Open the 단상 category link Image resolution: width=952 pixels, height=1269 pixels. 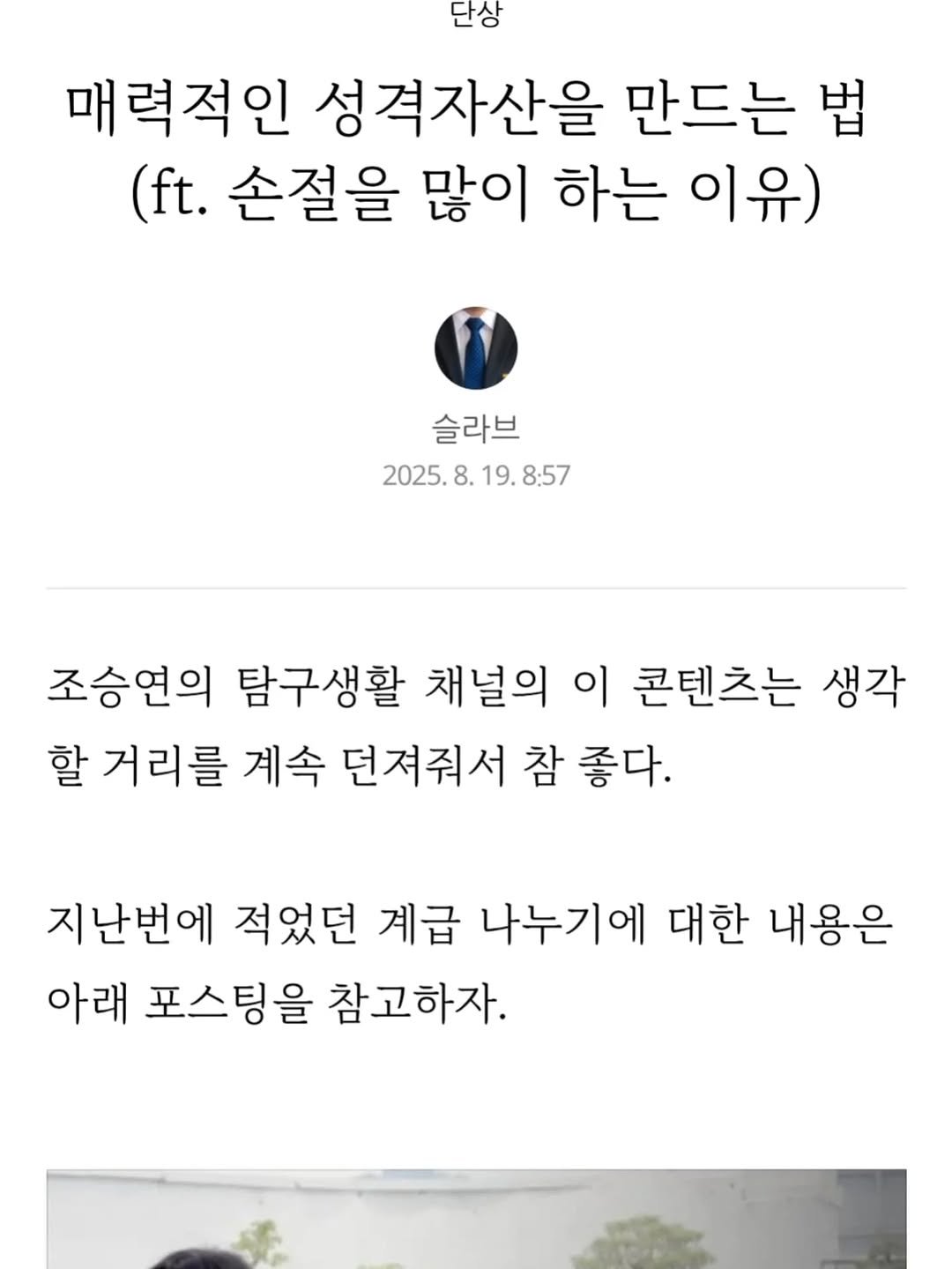(x=475, y=15)
